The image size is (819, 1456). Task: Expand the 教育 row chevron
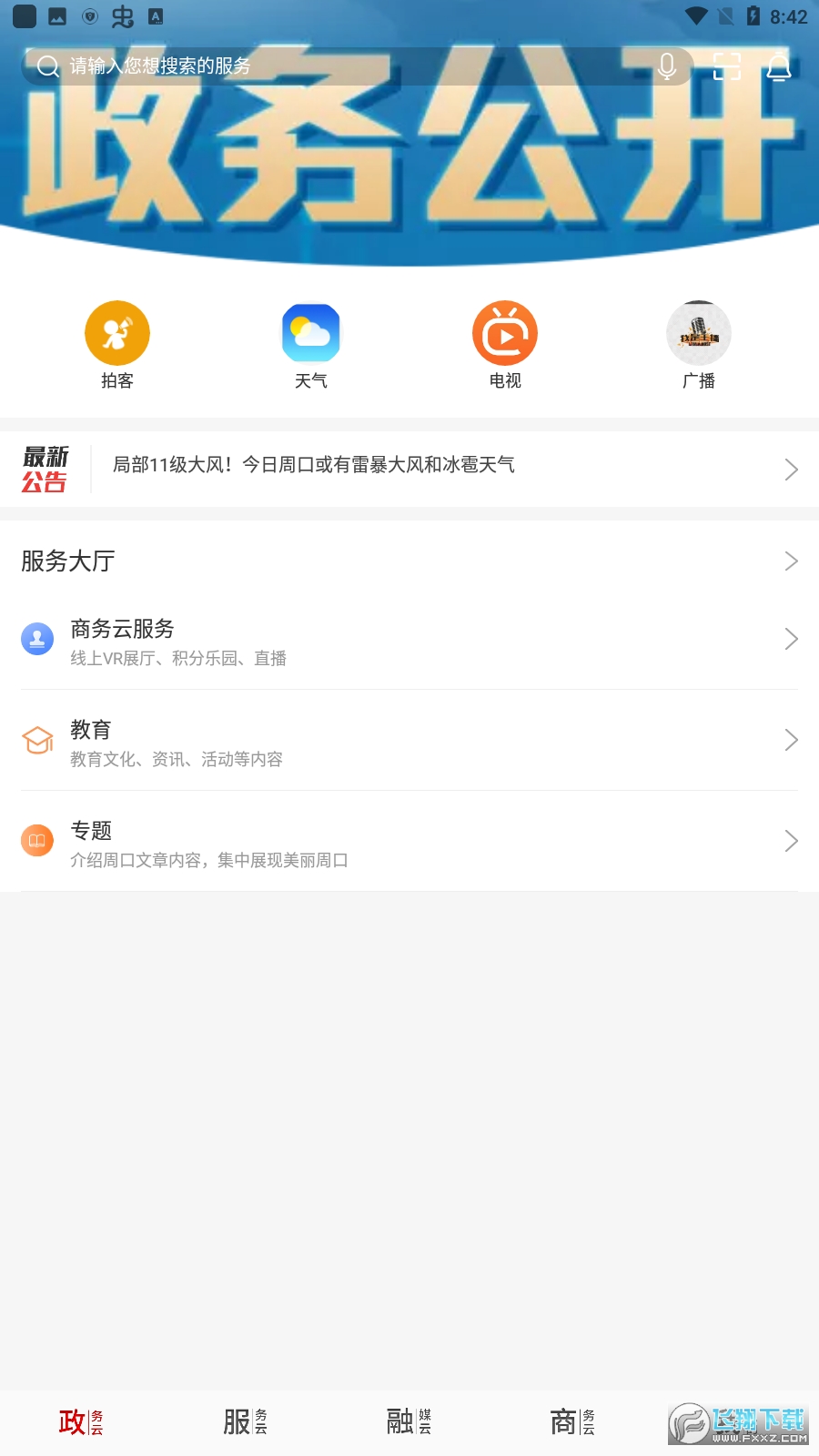(x=791, y=739)
